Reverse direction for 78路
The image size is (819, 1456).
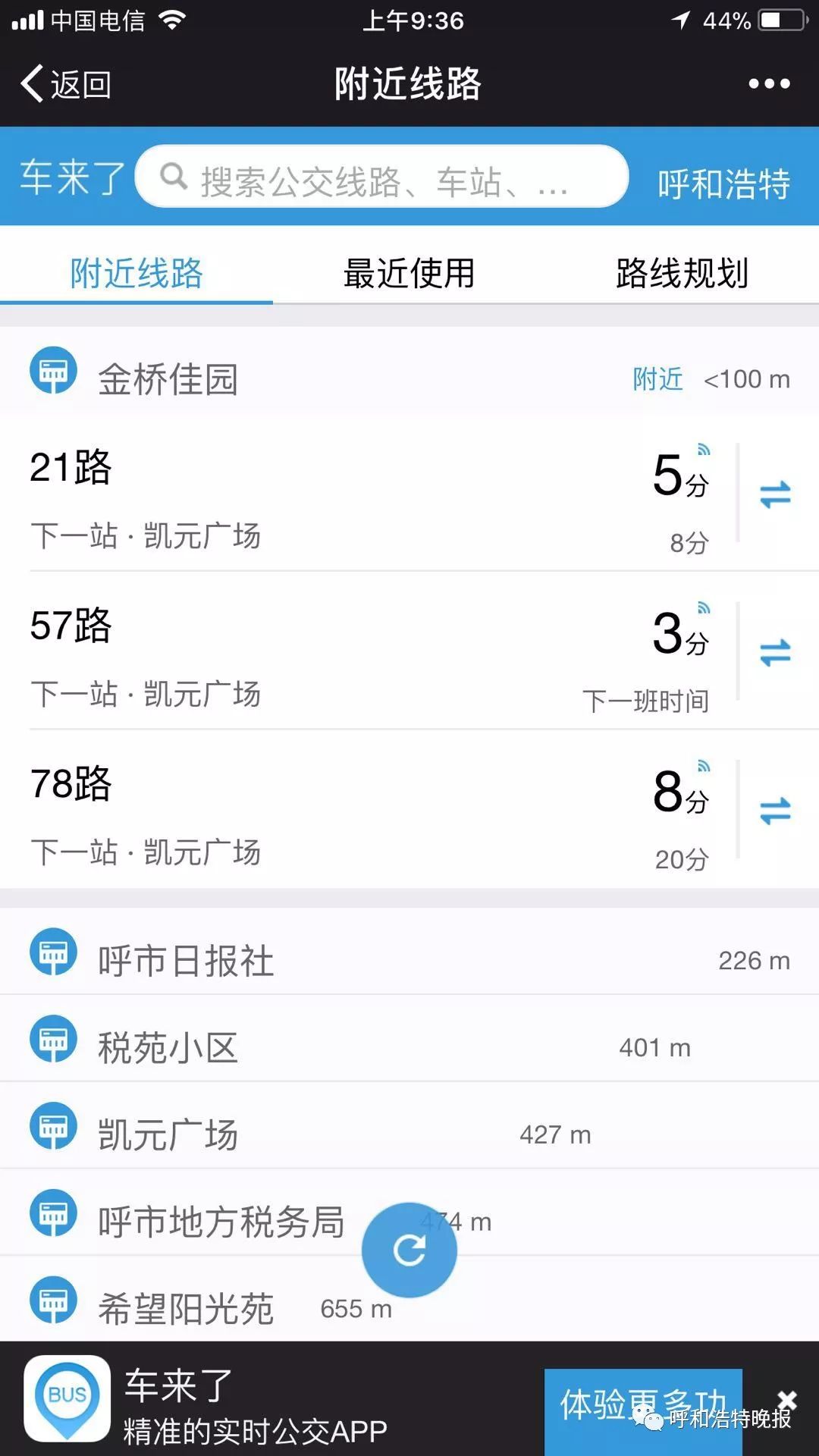point(775,811)
